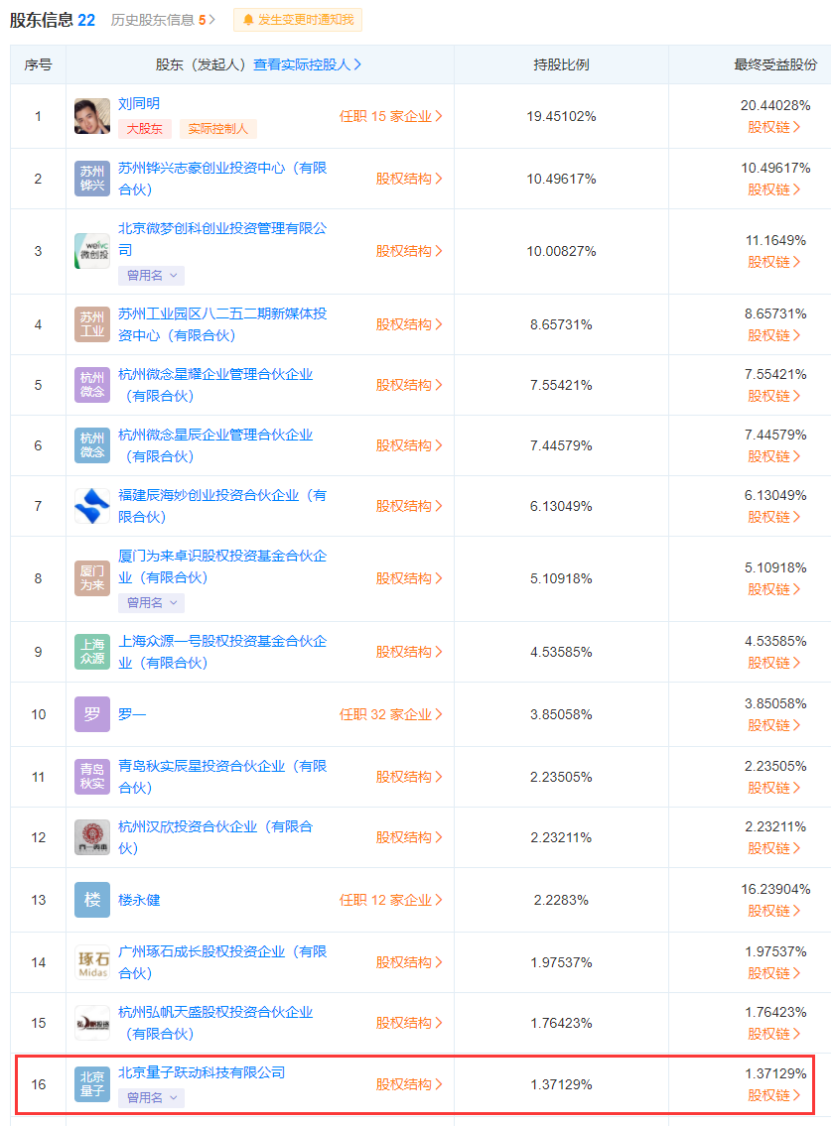Viewport: 831px width, 1127px height.
Task: View 股权结构 of 杭州弘帆天盛股权投资合伙企业
Action: 409,1023
